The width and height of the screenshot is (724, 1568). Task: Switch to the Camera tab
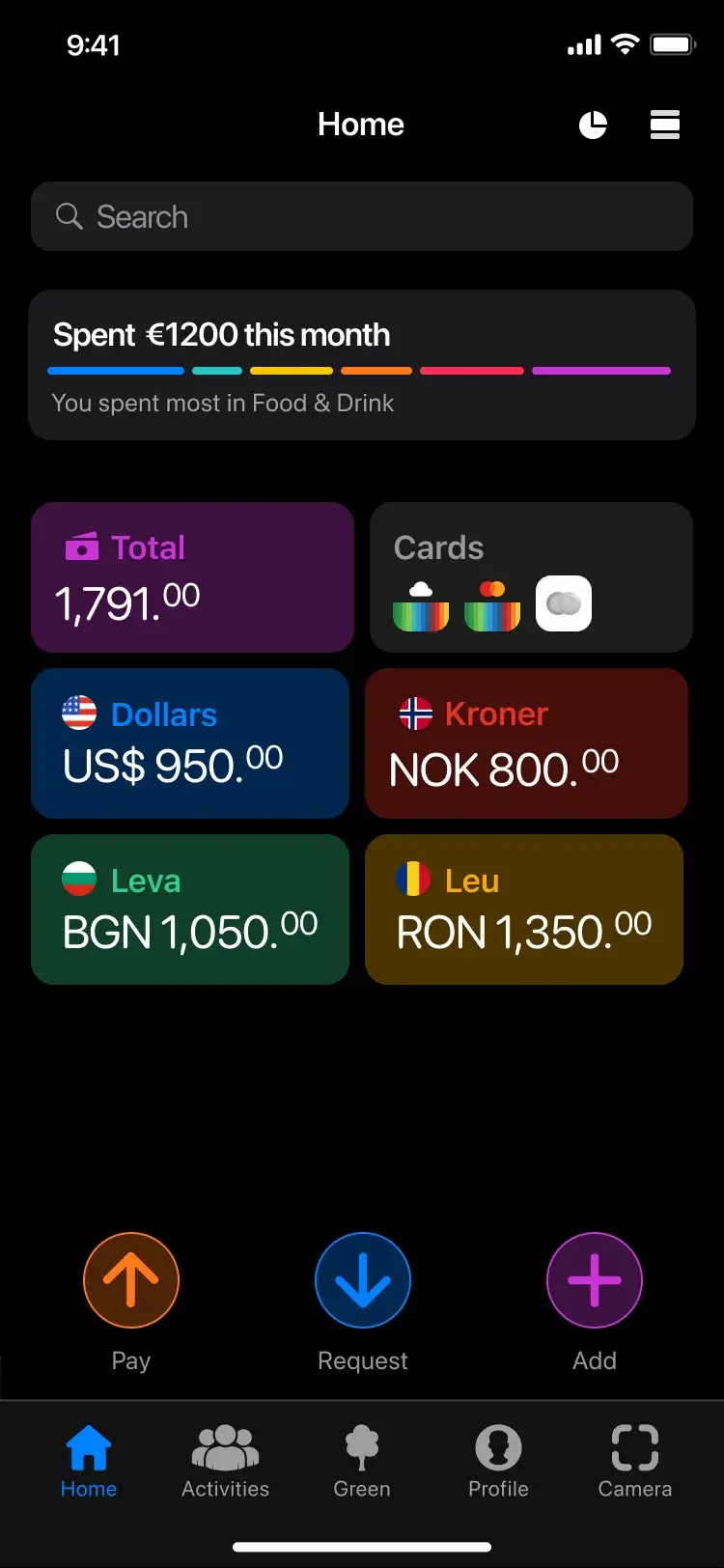click(x=634, y=1462)
